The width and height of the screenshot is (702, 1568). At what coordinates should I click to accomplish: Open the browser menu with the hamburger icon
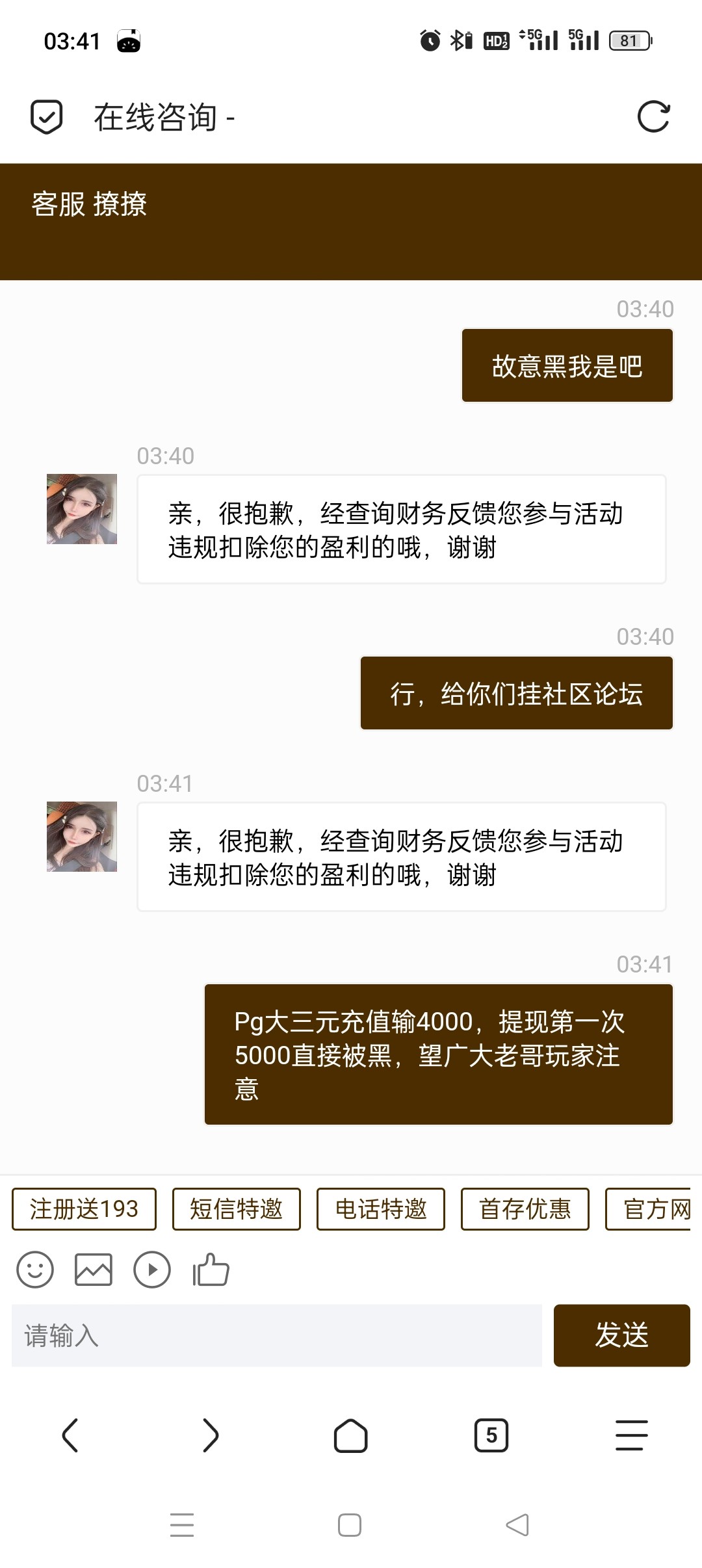(x=631, y=1437)
